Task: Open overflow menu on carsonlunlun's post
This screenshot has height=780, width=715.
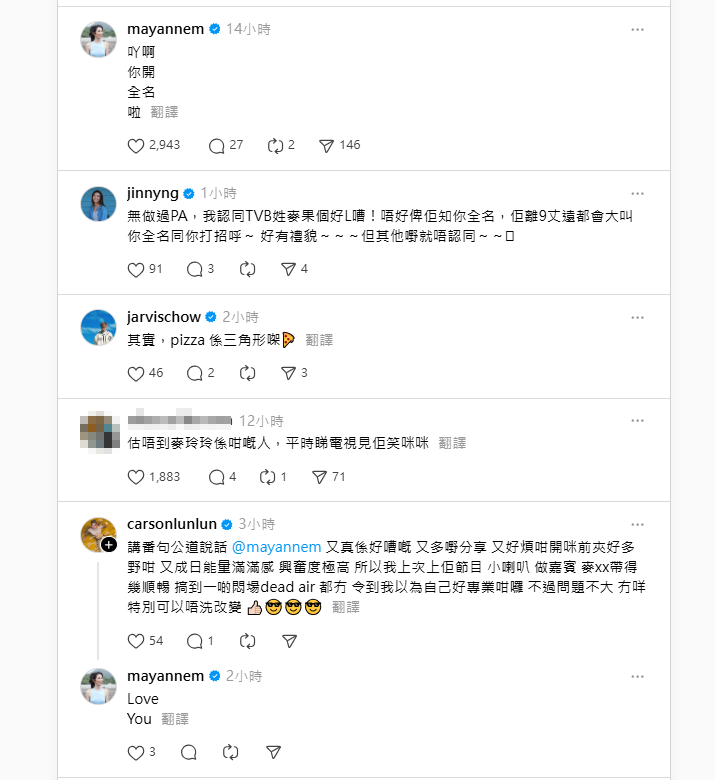Action: coord(637,524)
